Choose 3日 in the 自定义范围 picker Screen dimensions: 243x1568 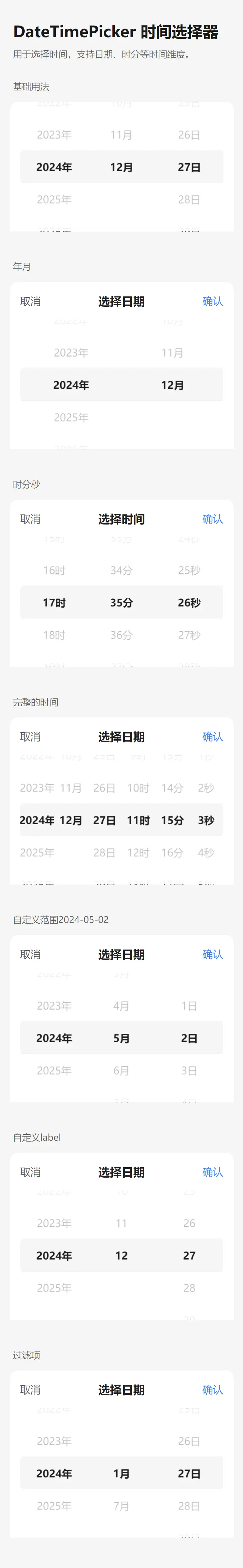coord(189,1071)
